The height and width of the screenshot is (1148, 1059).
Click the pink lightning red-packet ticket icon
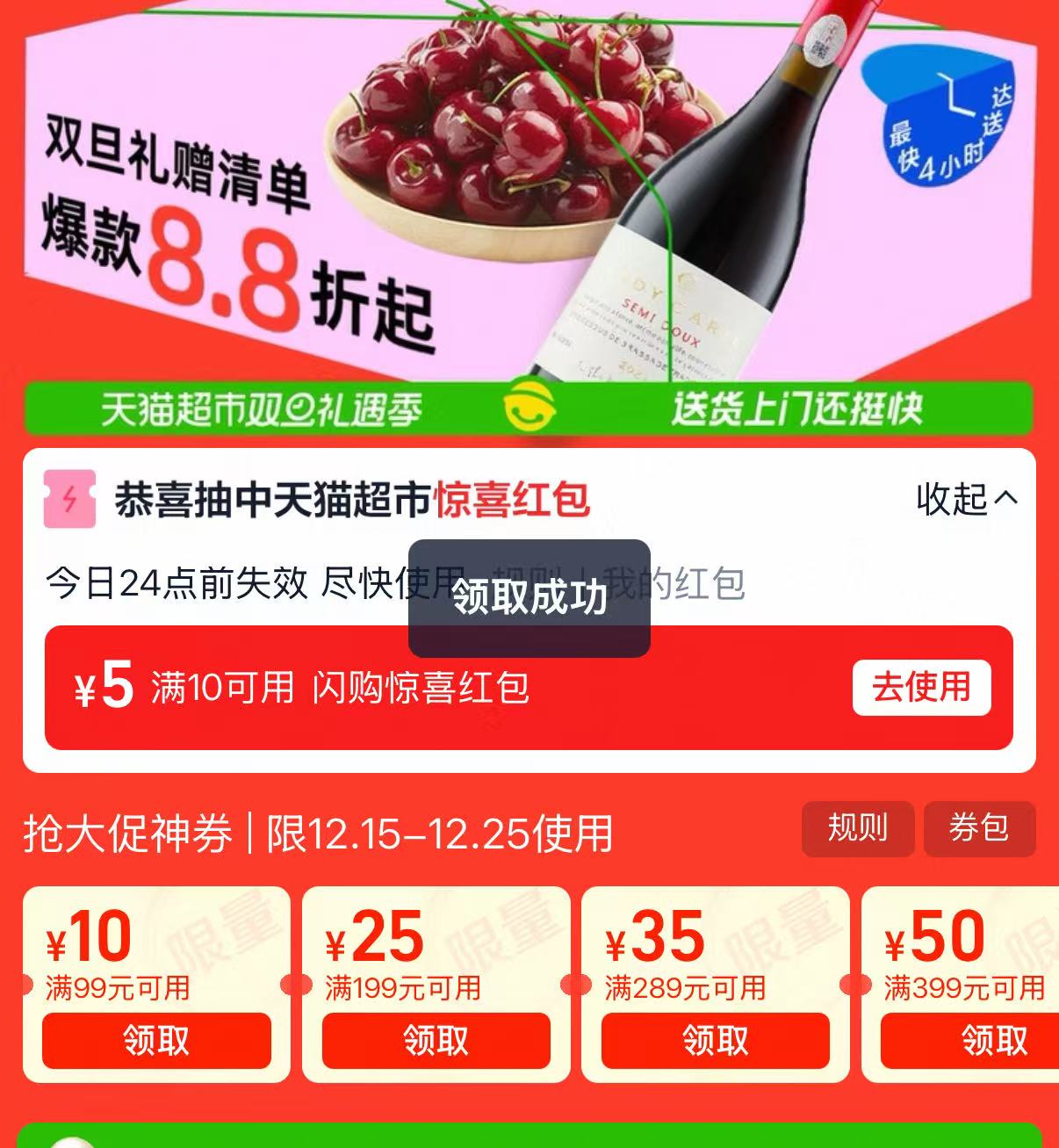pos(67,496)
